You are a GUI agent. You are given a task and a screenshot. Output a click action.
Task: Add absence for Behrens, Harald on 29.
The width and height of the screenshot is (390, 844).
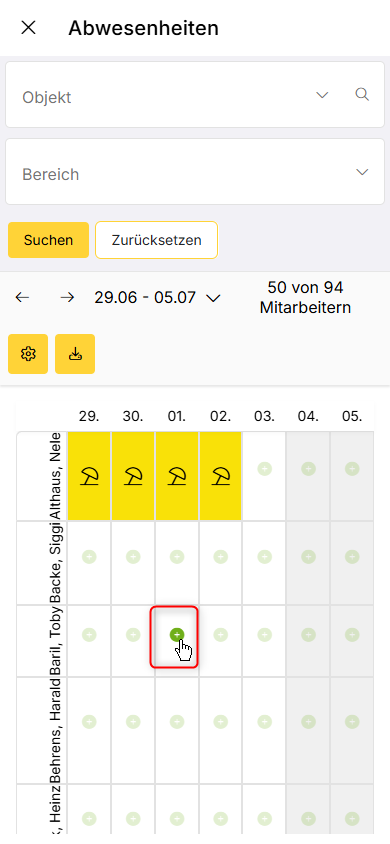89,722
